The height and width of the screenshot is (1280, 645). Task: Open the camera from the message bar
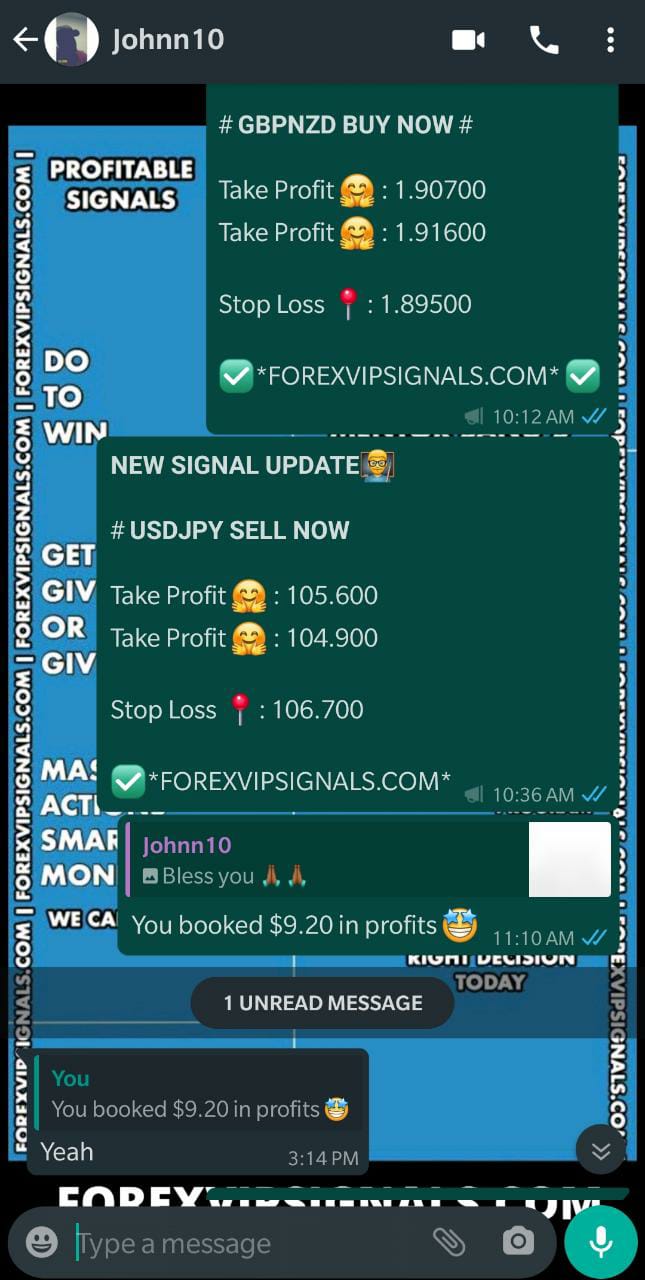point(518,1243)
